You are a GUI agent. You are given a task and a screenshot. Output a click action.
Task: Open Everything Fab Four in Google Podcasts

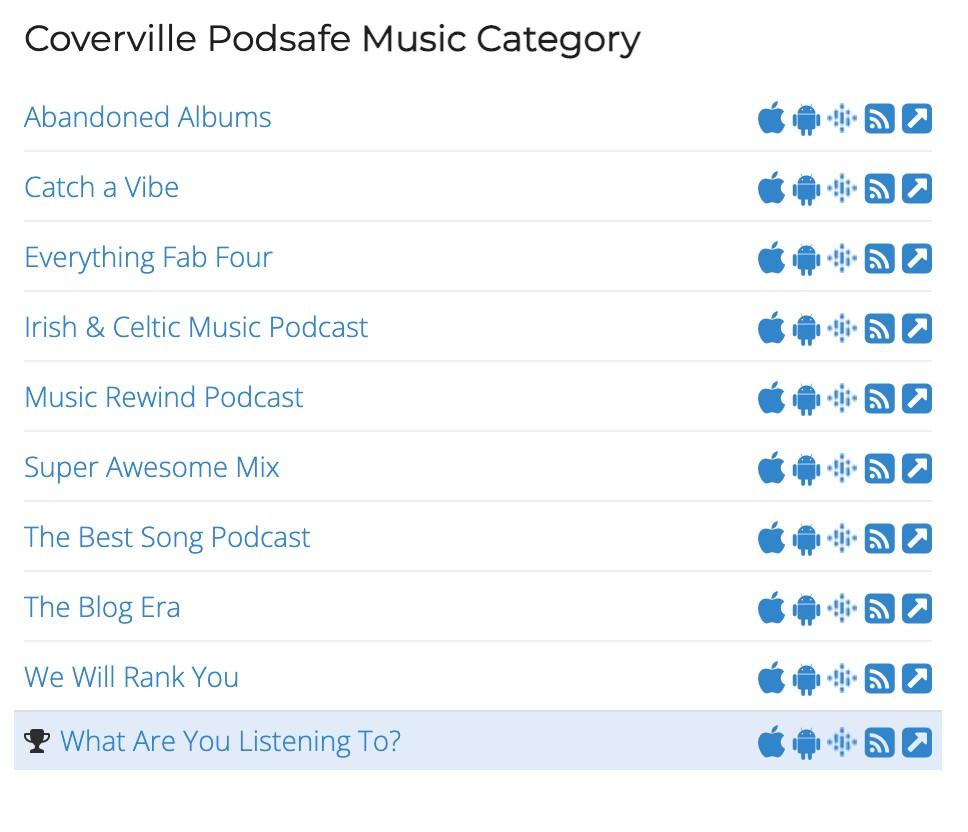[x=843, y=259]
